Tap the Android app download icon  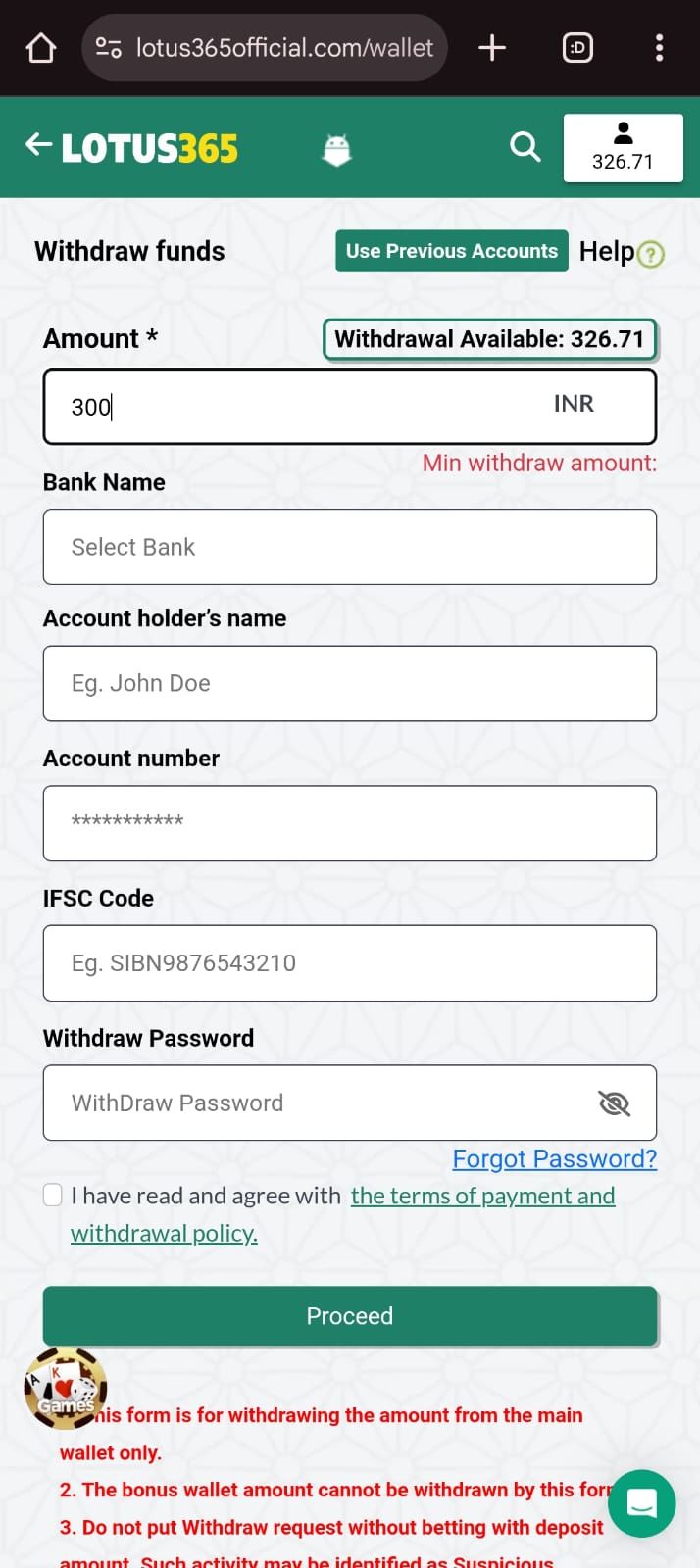pos(336,149)
